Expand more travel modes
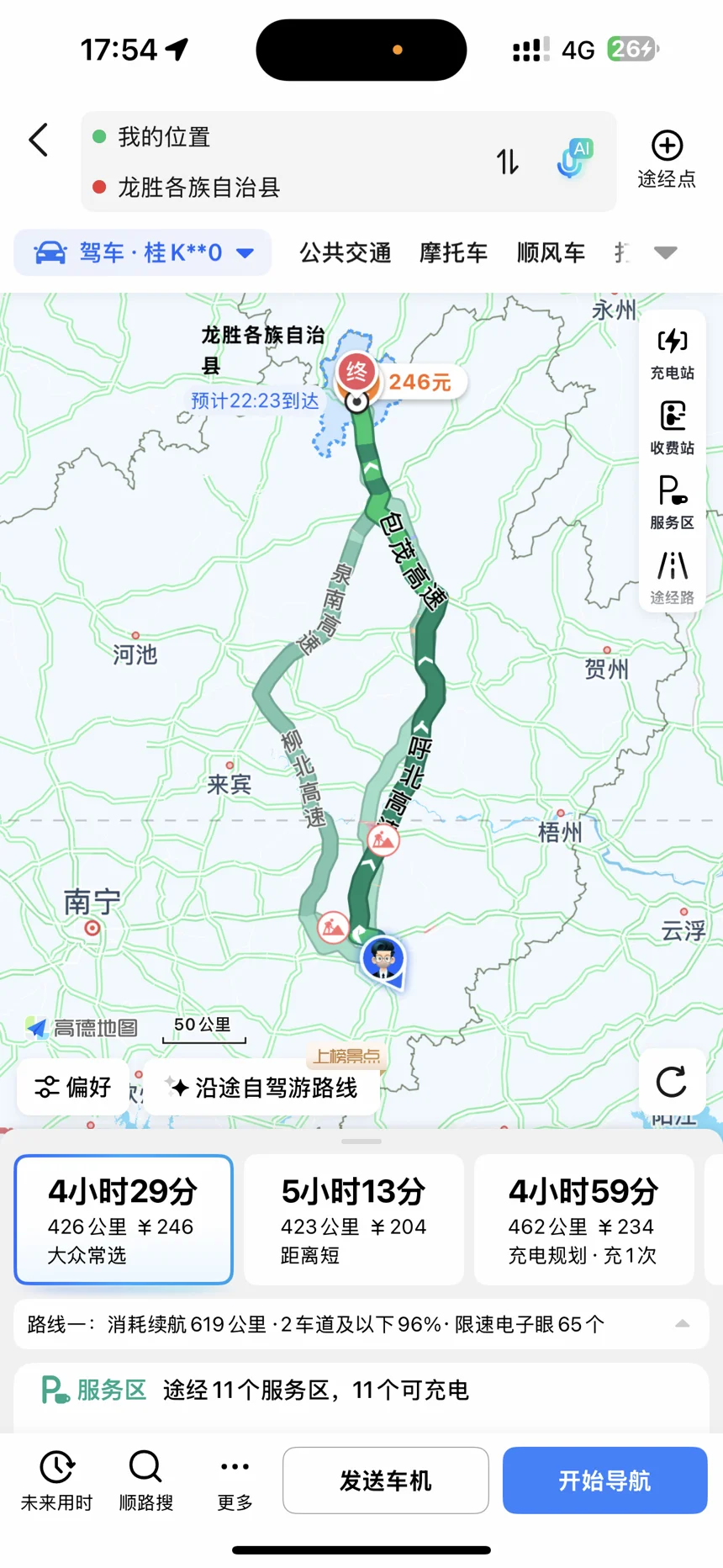Viewport: 723px width, 1568px height. pos(666,252)
